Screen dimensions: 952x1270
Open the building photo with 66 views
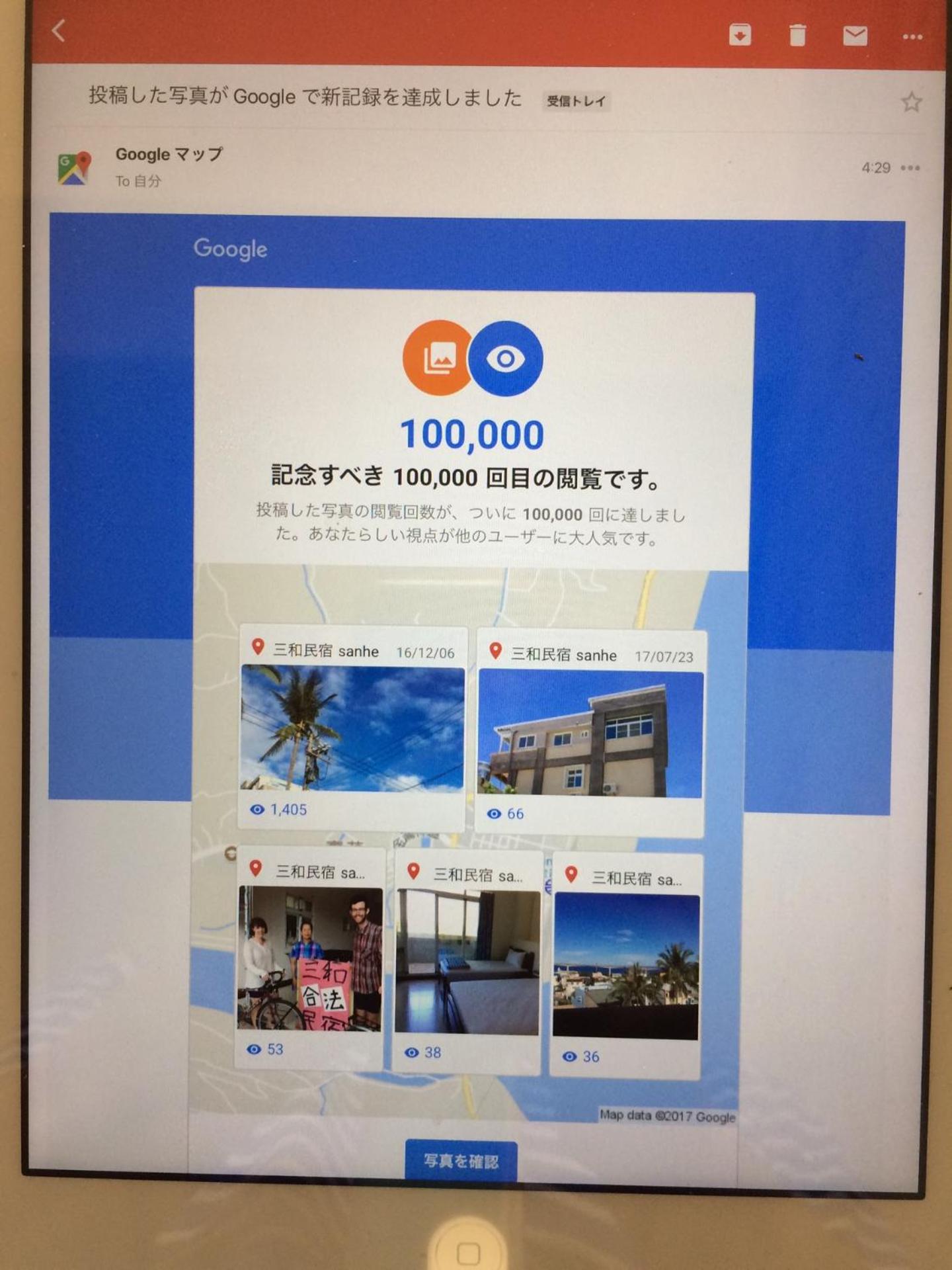coord(590,734)
